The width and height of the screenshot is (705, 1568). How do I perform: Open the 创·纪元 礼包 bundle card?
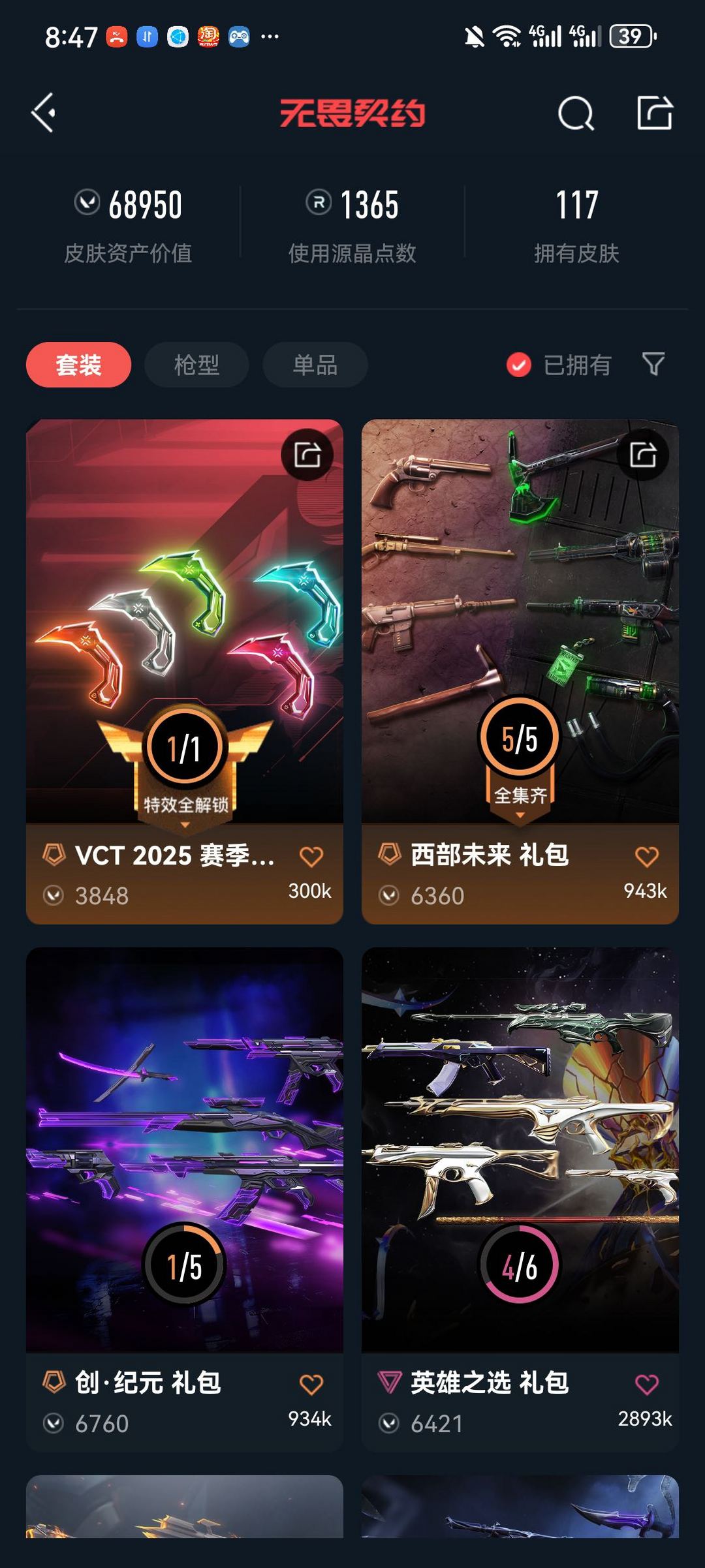pos(185,1199)
